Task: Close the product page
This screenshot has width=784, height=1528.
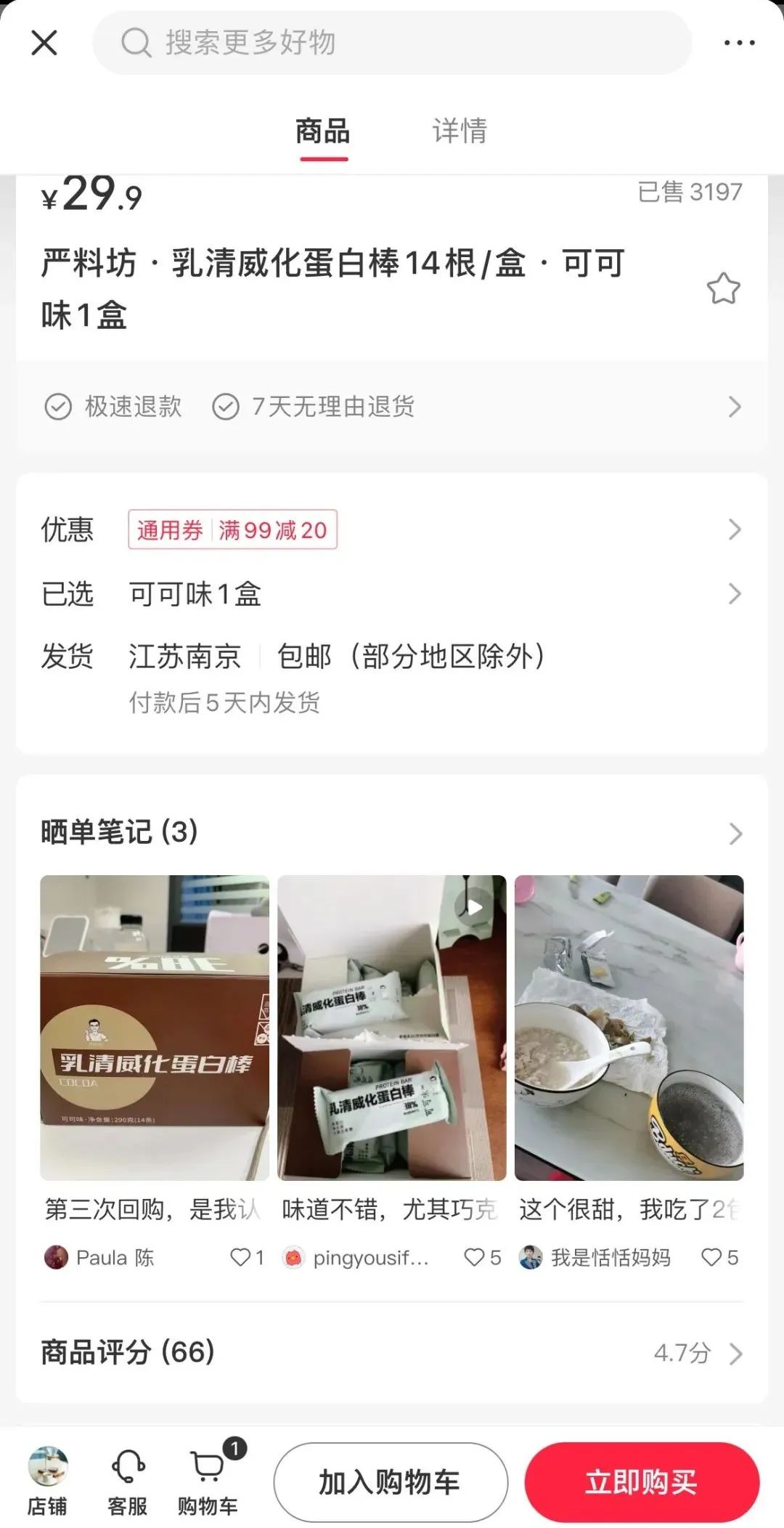Action: (44, 43)
